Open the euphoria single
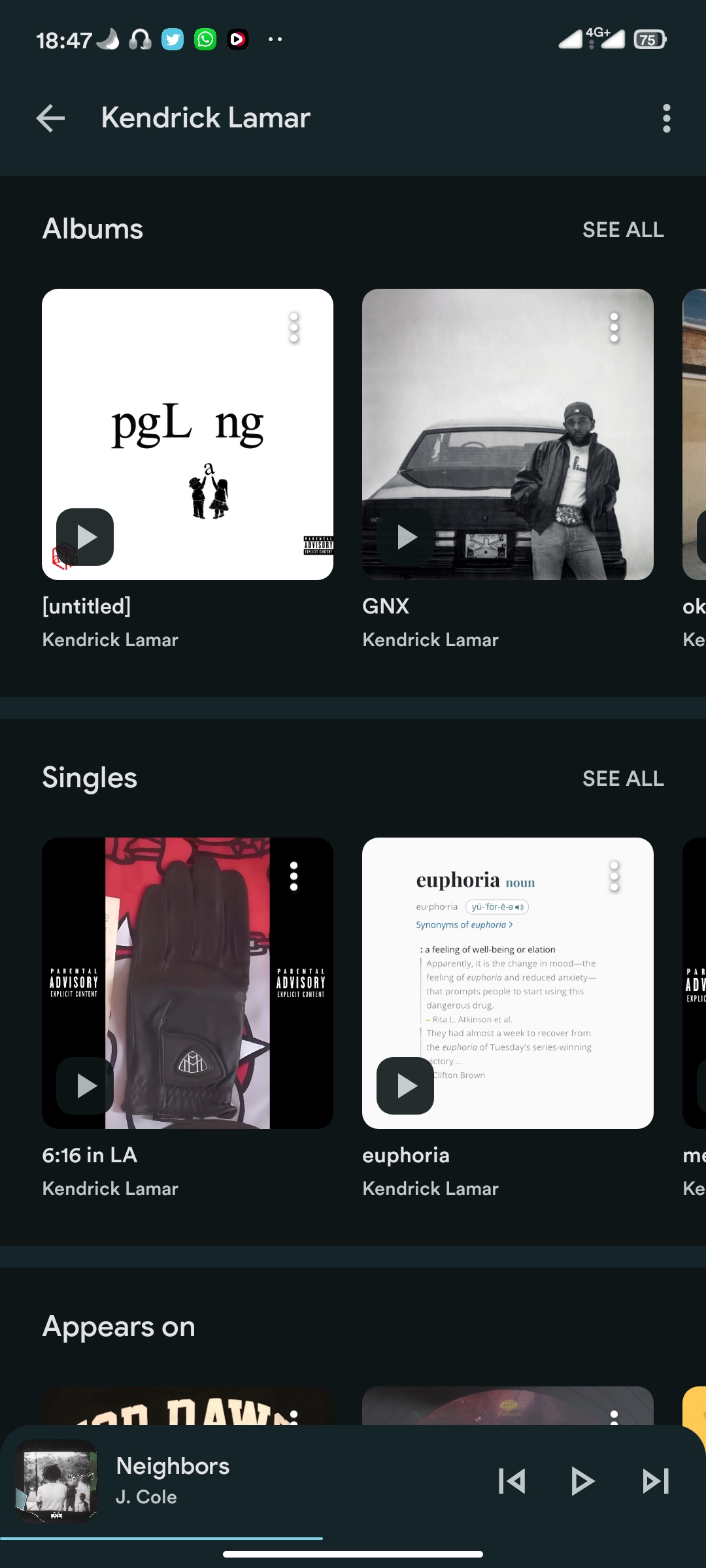Image resolution: width=706 pixels, height=1568 pixels. pyautogui.click(x=508, y=983)
